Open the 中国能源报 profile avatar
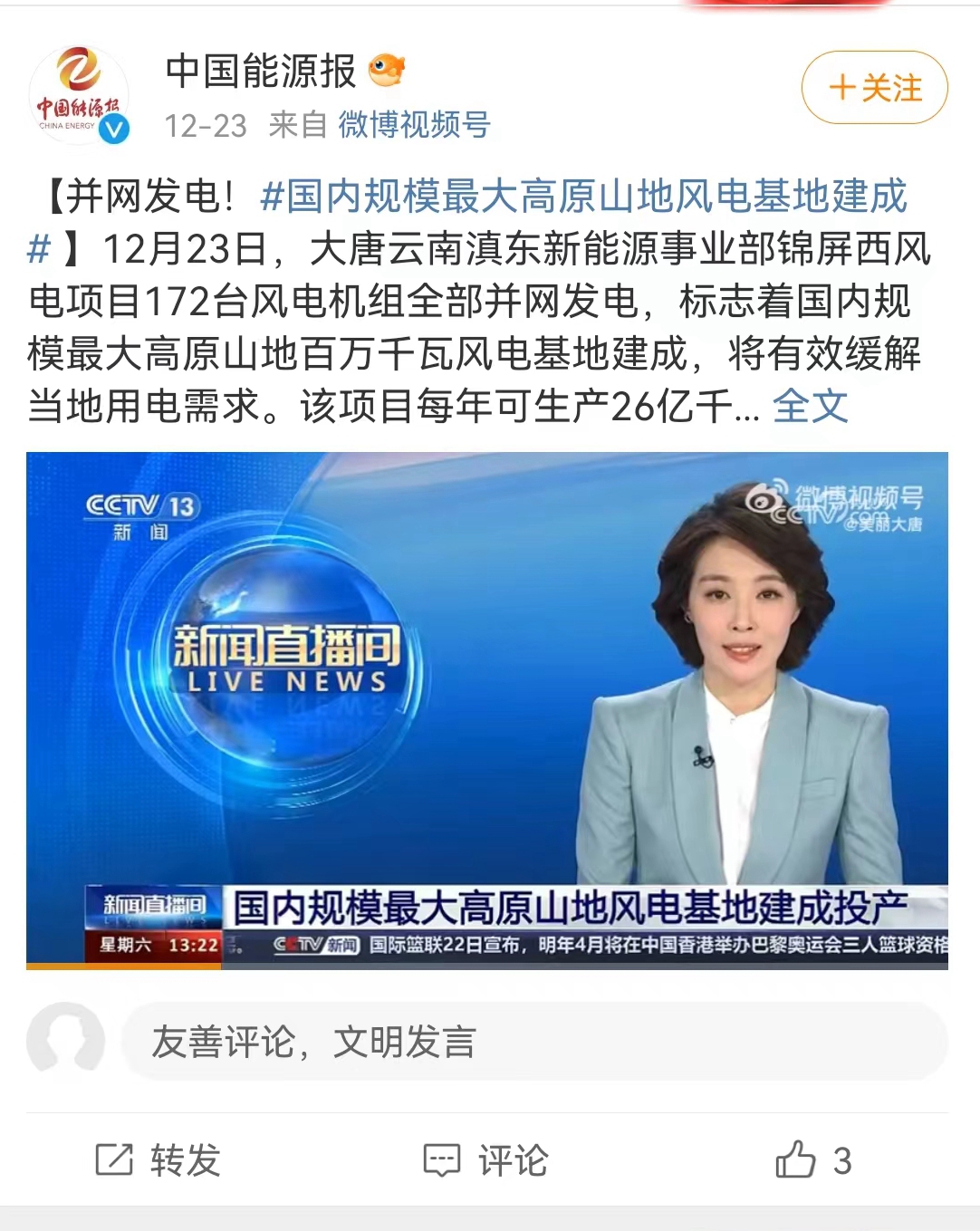Image resolution: width=980 pixels, height=1231 pixels. [x=79, y=95]
